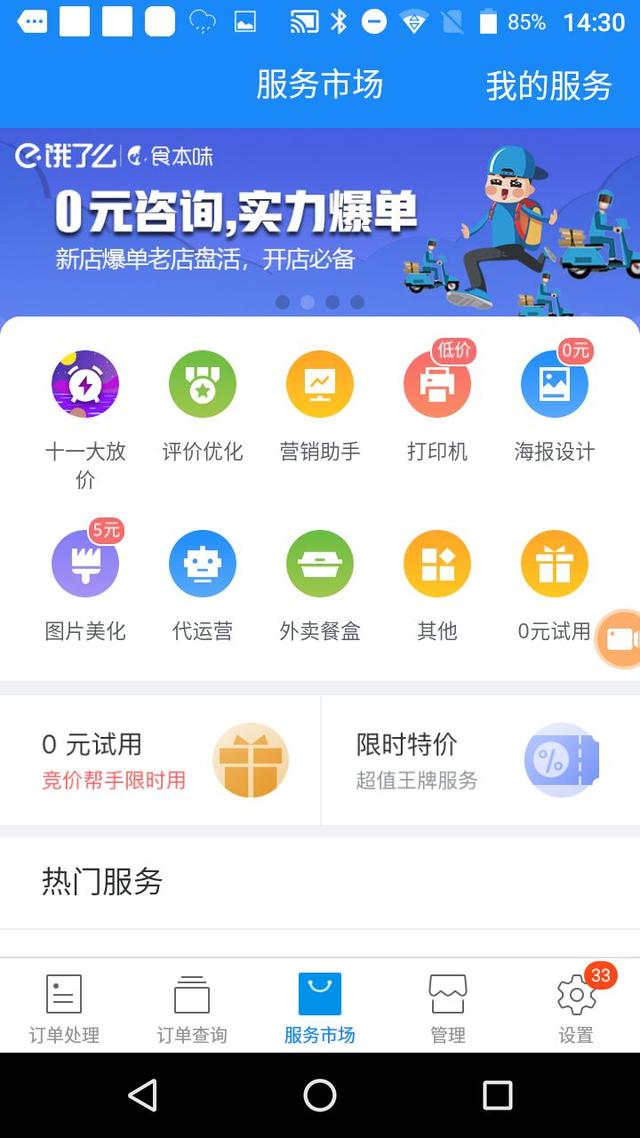Open 营销助手

coord(320,385)
